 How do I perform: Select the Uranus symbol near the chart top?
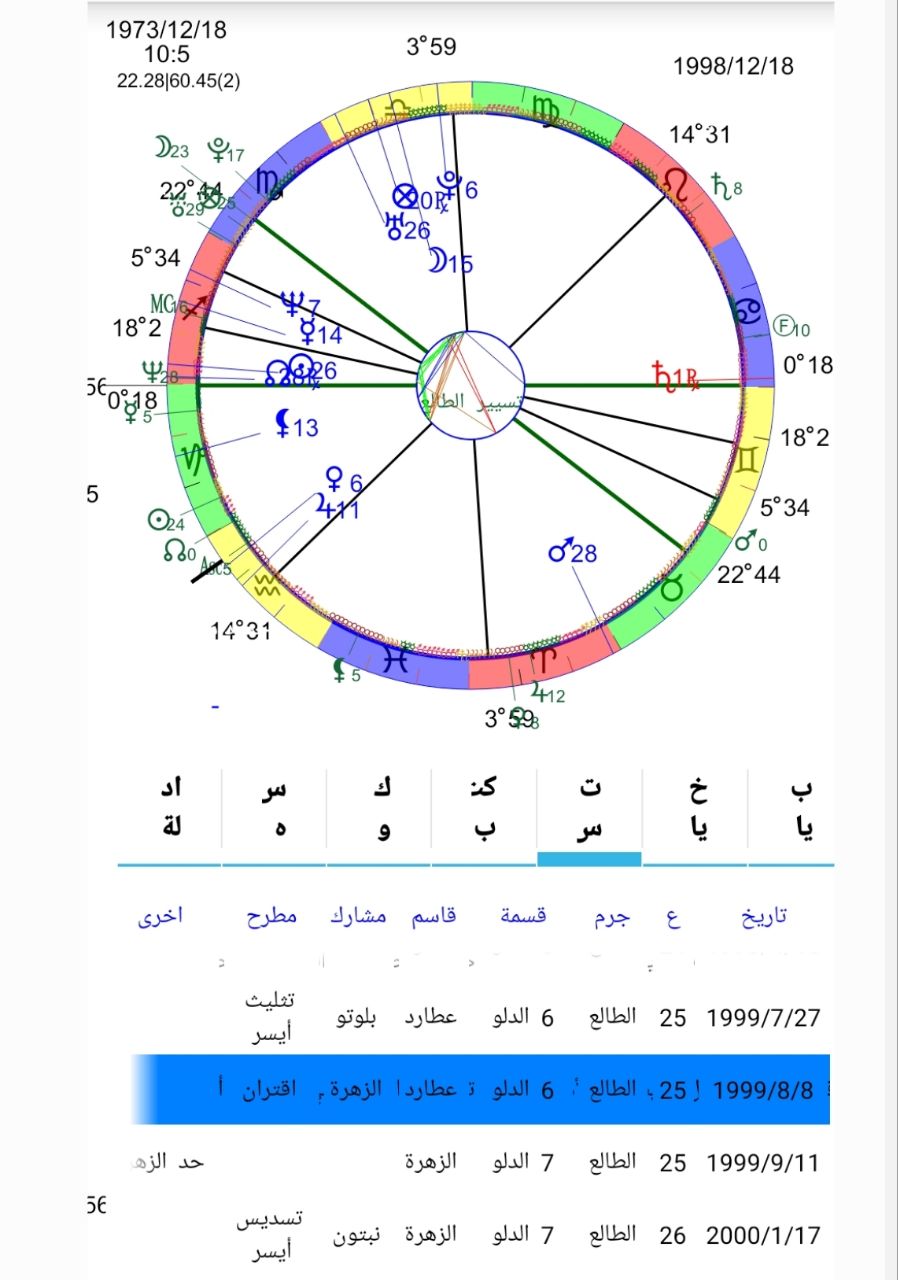(x=395, y=228)
